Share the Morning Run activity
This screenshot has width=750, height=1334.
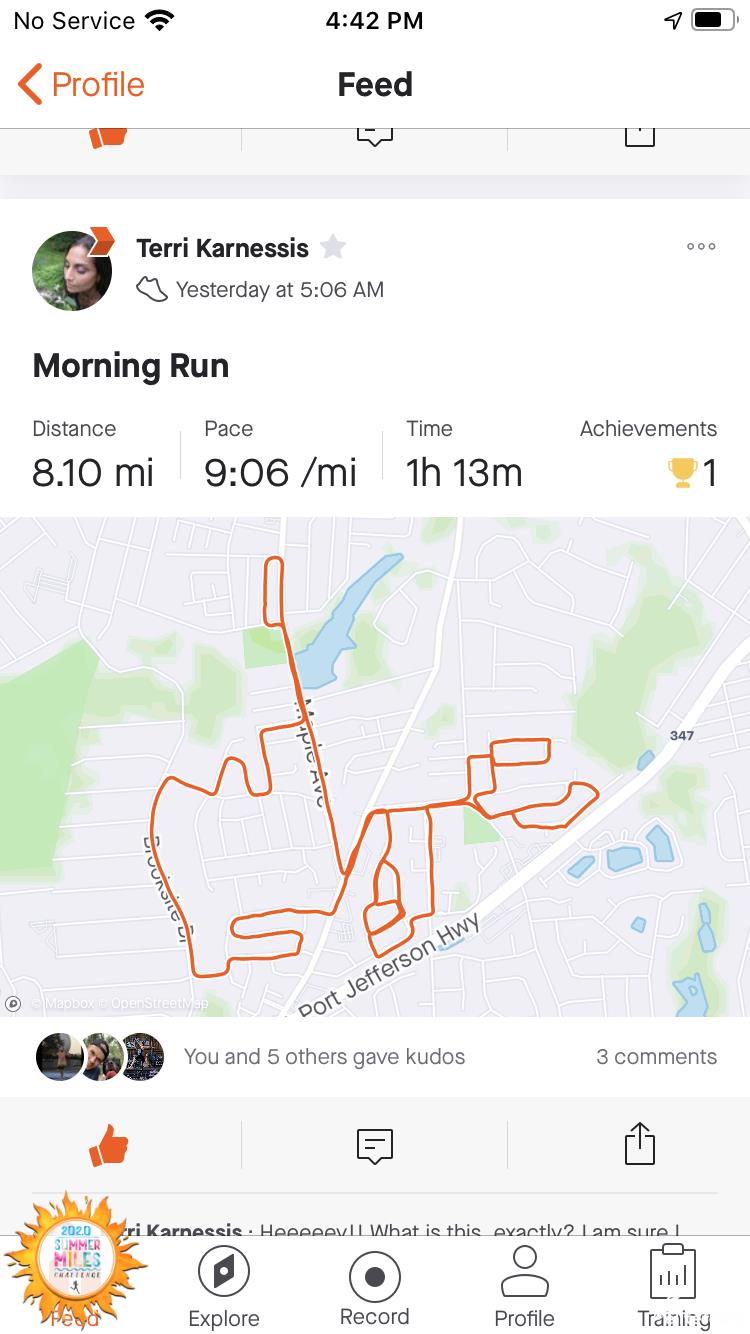point(639,1144)
